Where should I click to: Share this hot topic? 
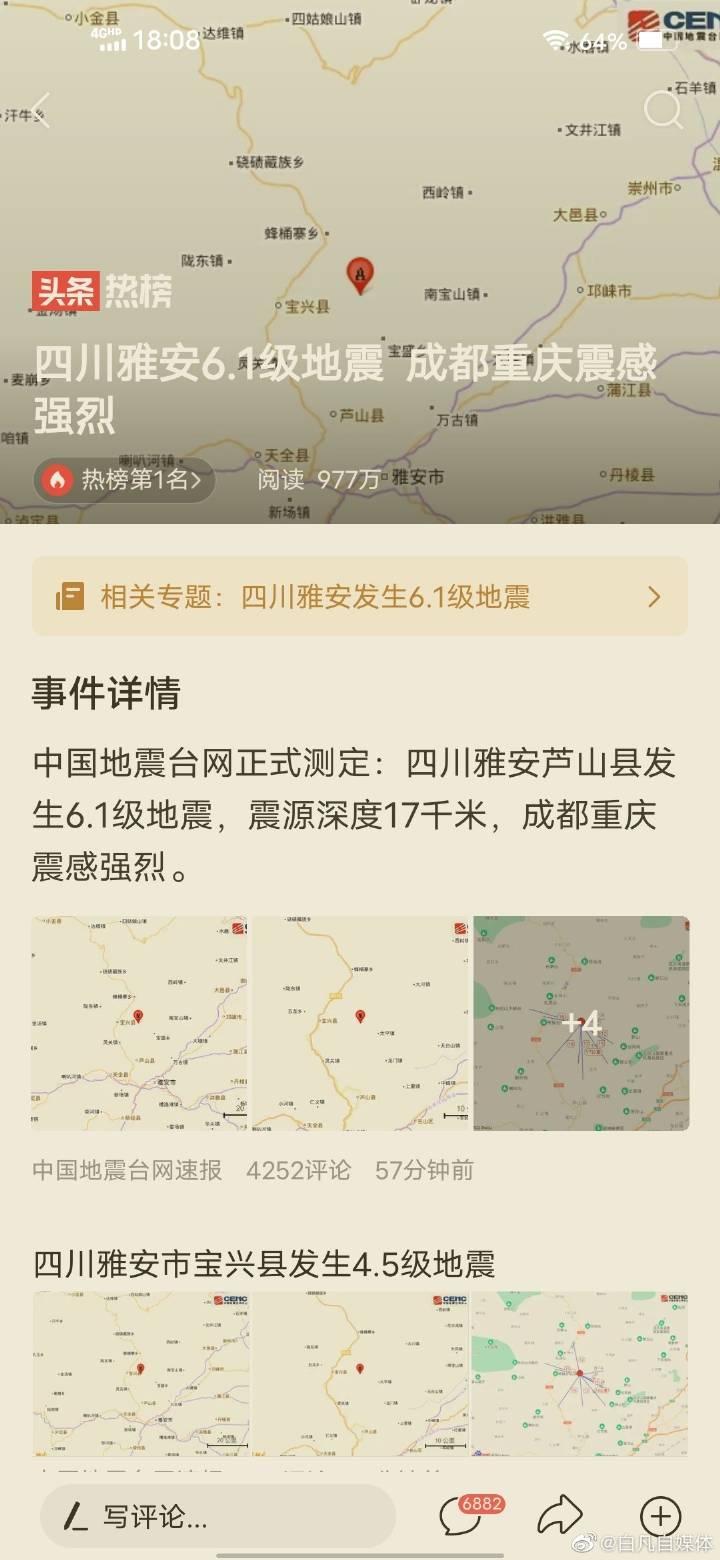coord(560,1516)
